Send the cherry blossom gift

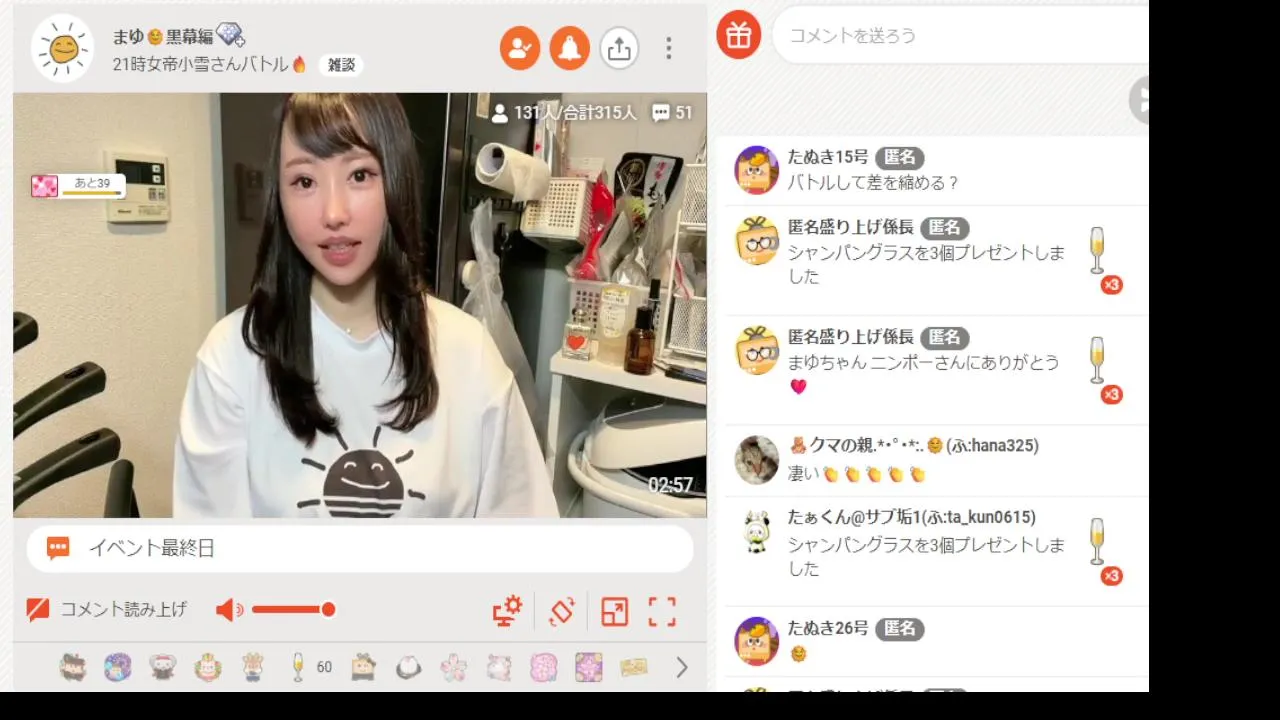coord(454,667)
